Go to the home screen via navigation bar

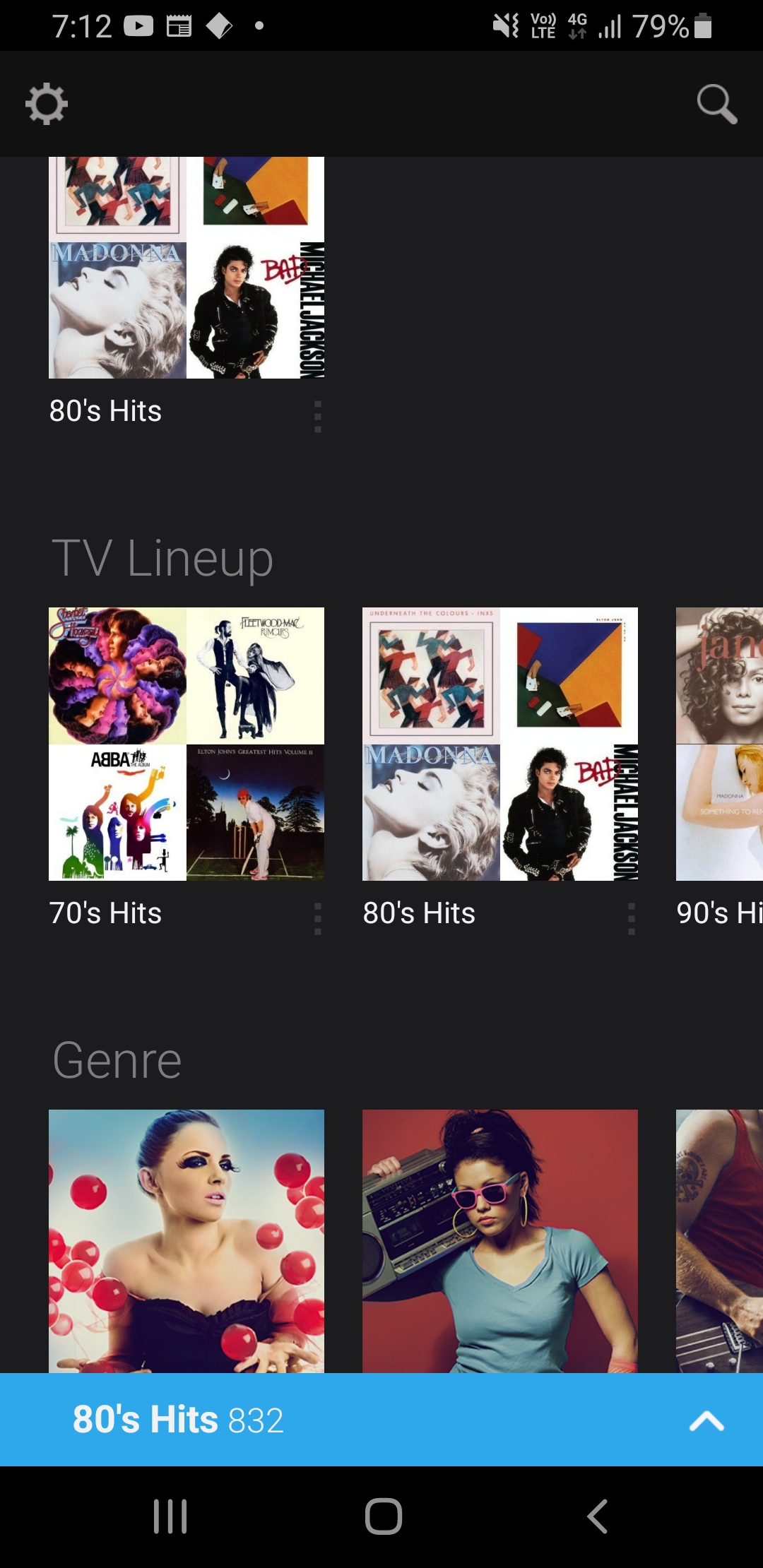point(383,1516)
